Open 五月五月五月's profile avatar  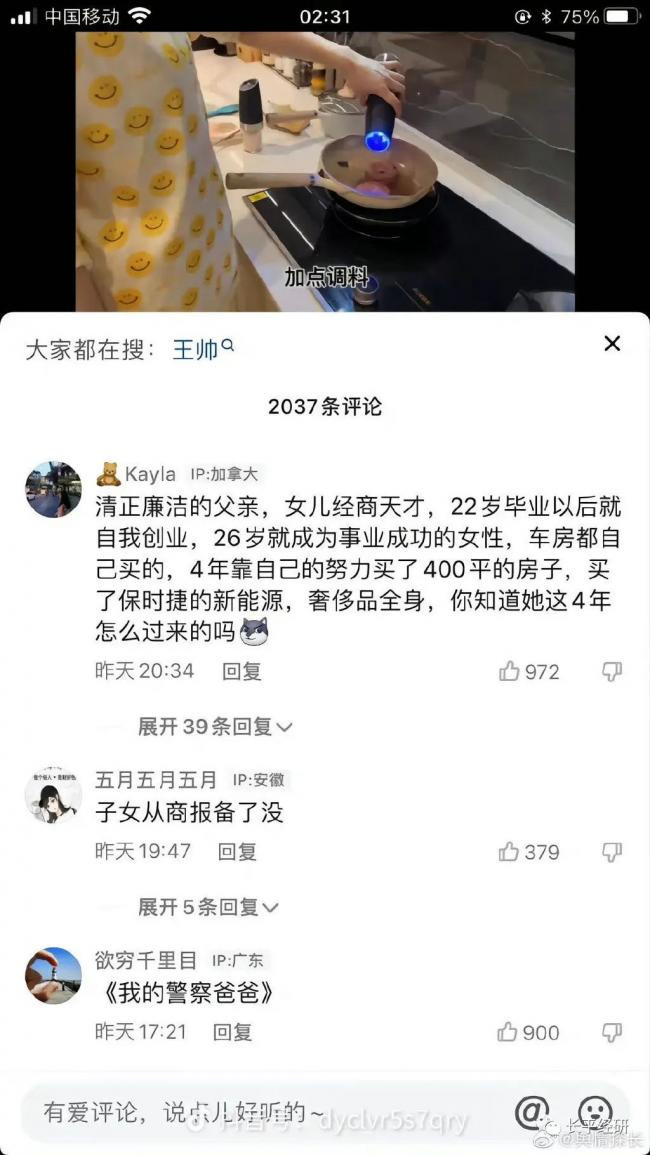[x=53, y=796]
